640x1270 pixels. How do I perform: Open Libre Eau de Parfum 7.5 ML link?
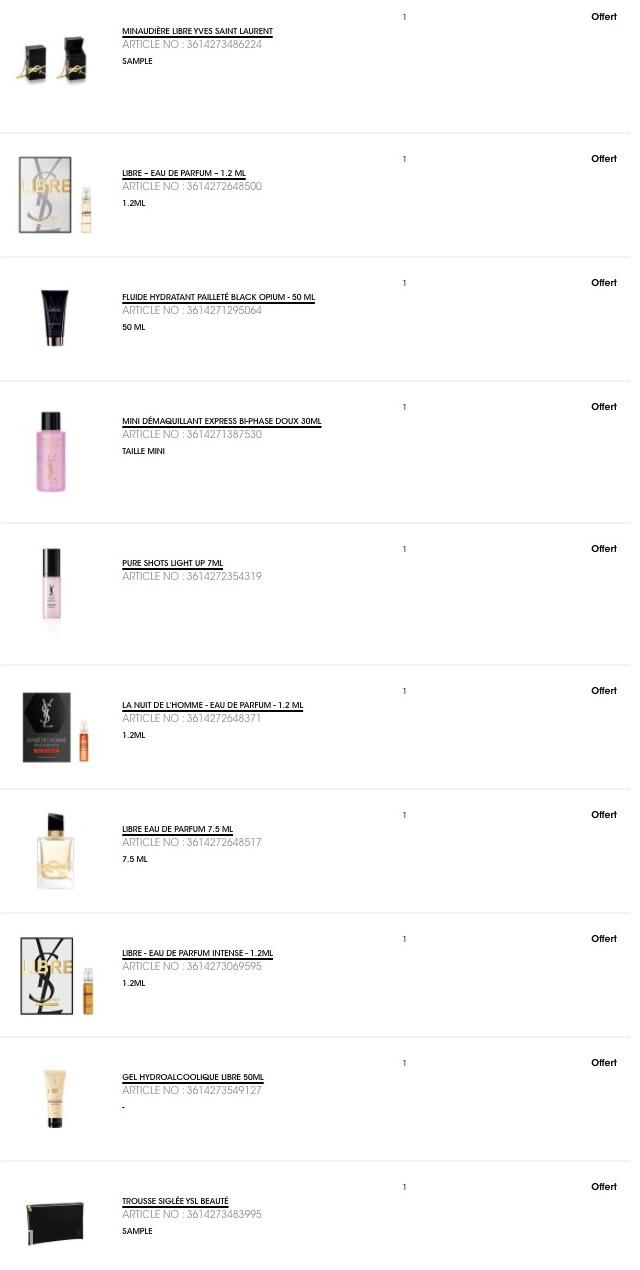[177, 829]
